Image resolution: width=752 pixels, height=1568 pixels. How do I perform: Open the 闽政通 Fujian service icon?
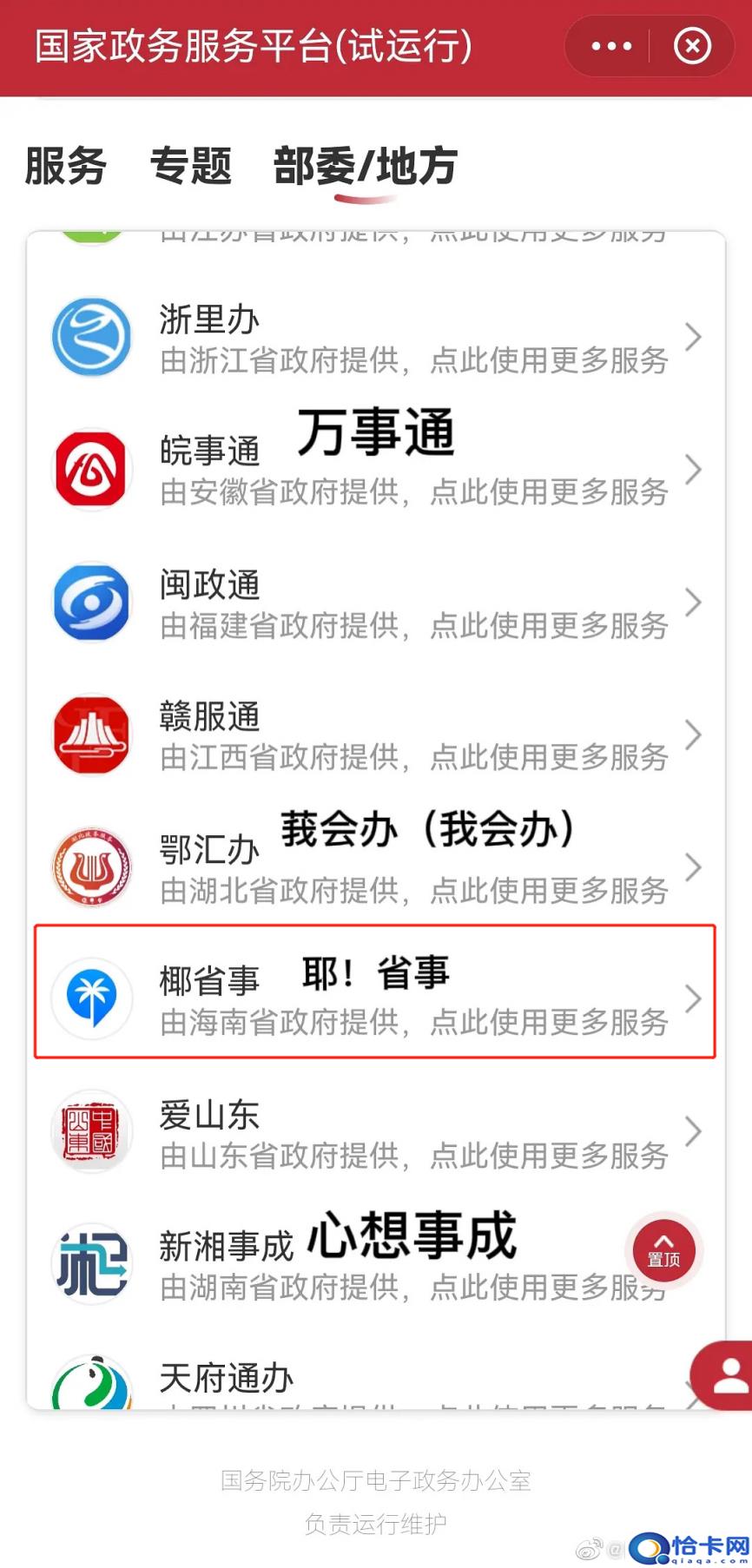point(91,602)
